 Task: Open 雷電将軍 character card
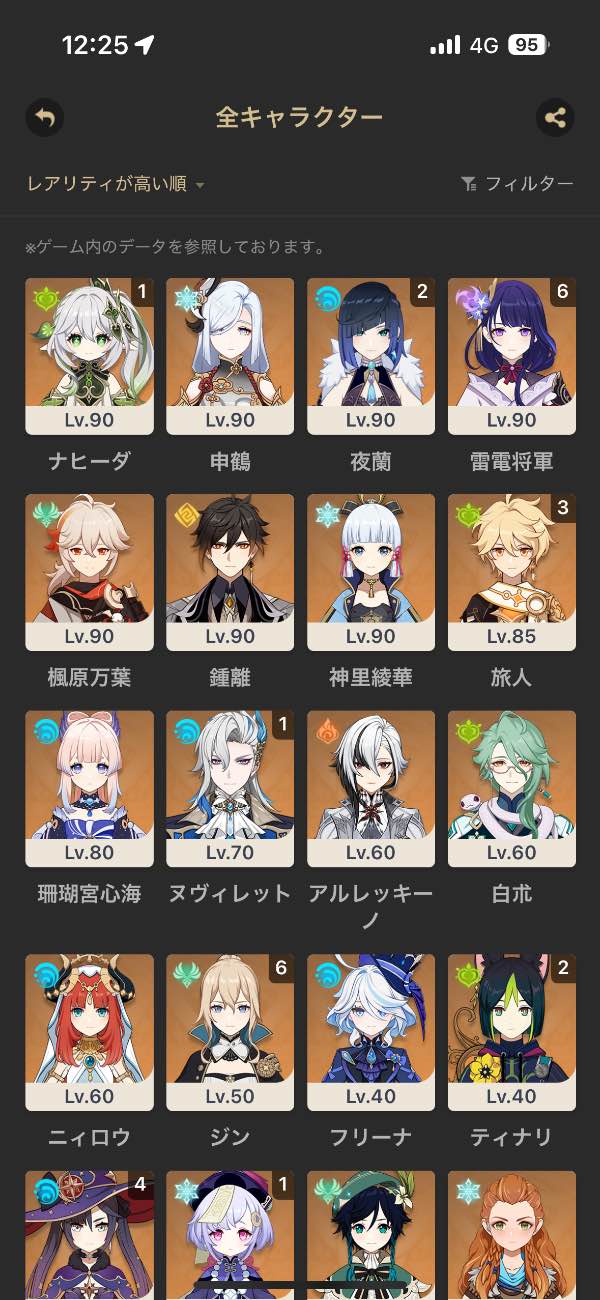coord(512,356)
